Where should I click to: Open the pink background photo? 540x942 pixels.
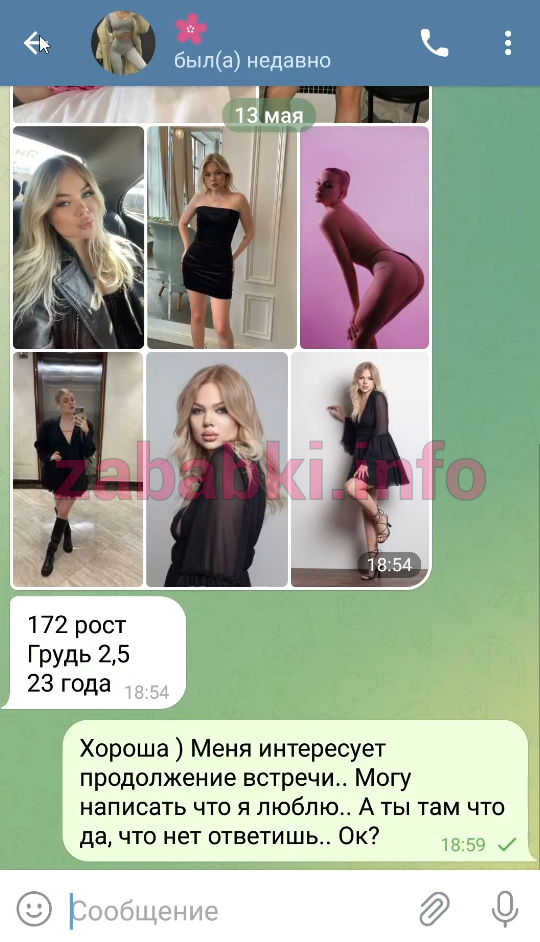(365, 237)
